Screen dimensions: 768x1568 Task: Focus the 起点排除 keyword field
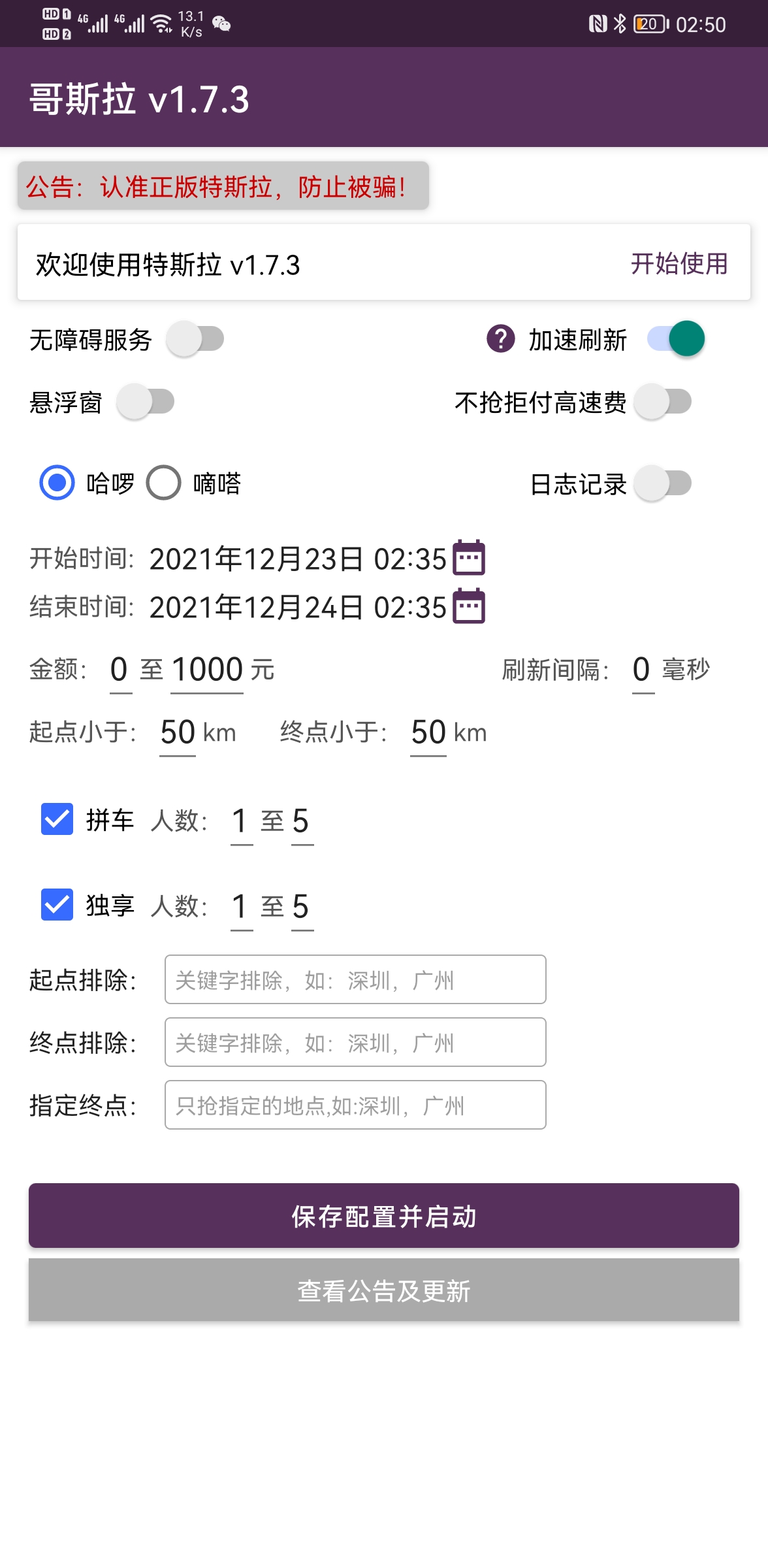point(355,980)
